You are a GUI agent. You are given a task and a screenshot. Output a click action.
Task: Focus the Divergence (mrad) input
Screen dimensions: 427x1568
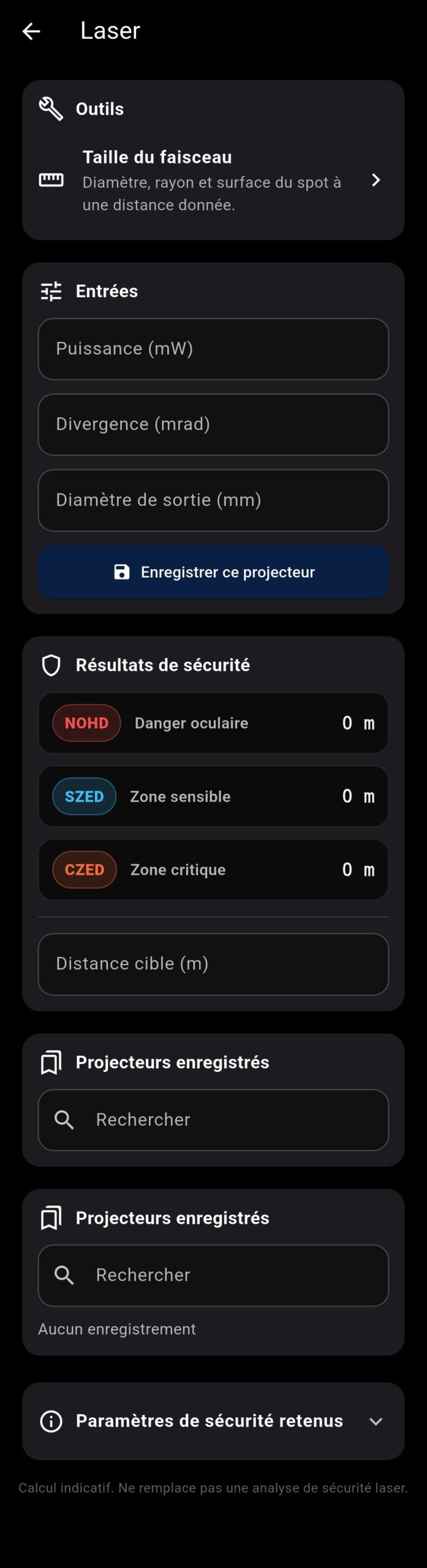(213, 424)
